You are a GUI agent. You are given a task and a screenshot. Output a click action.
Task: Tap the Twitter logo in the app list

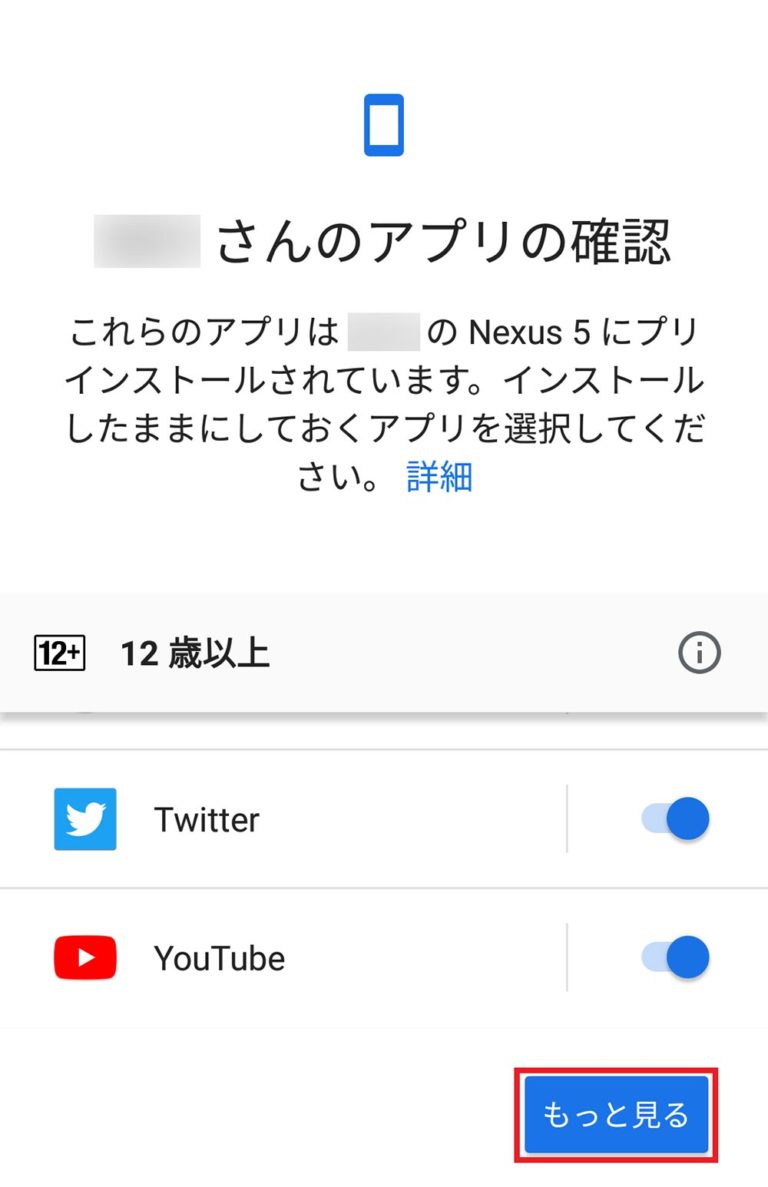click(84, 817)
